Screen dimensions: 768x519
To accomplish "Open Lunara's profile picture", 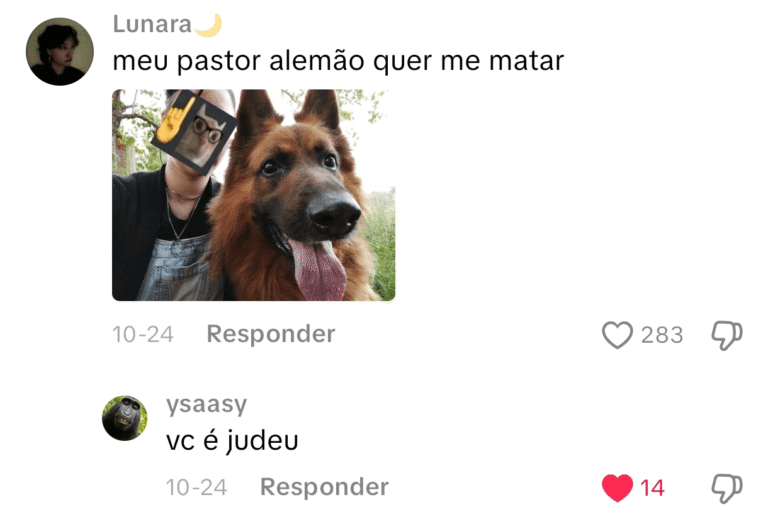I will pos(59,51).
